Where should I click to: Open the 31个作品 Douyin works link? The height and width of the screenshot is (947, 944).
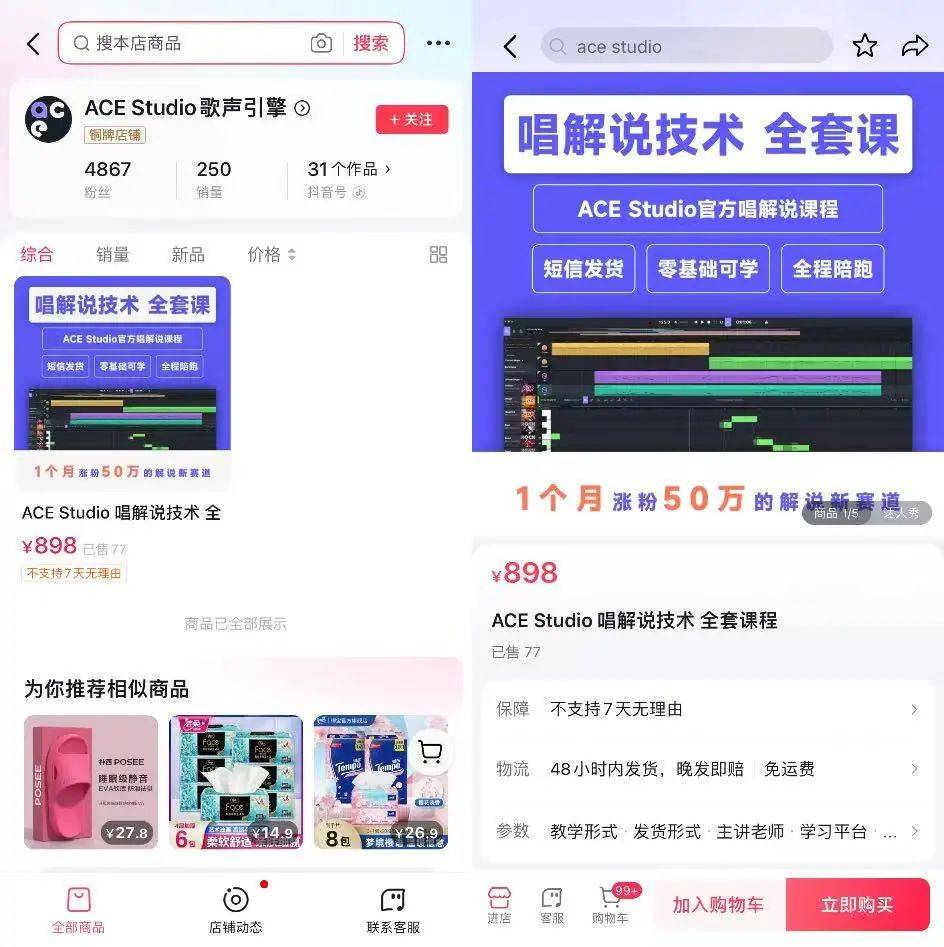(349, 169)
